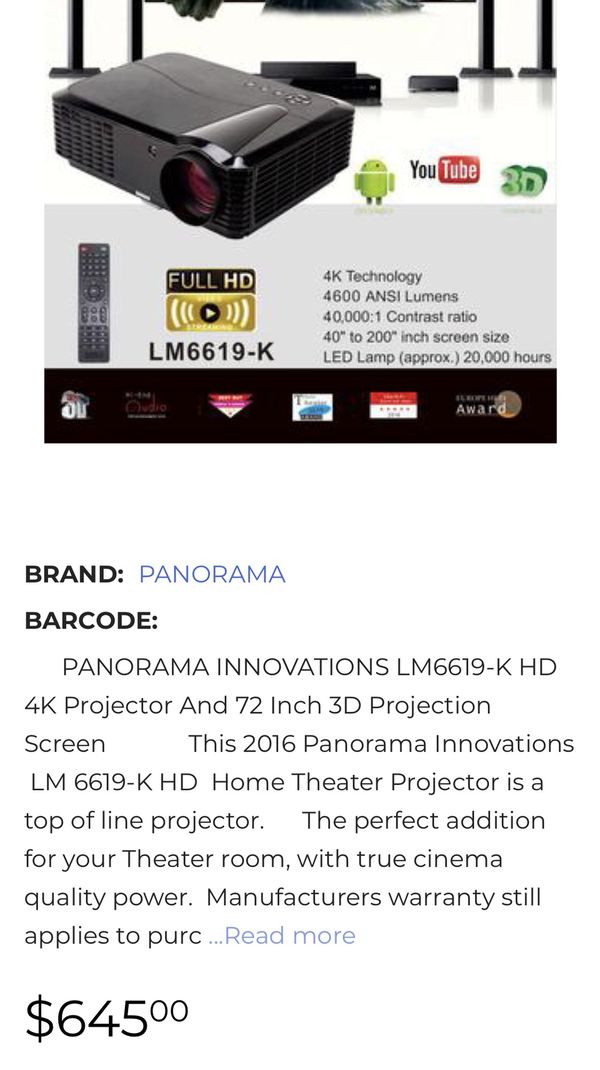Open the LM6619-K projector product image
Screen dimensions: 600x1070
point(300,221)
